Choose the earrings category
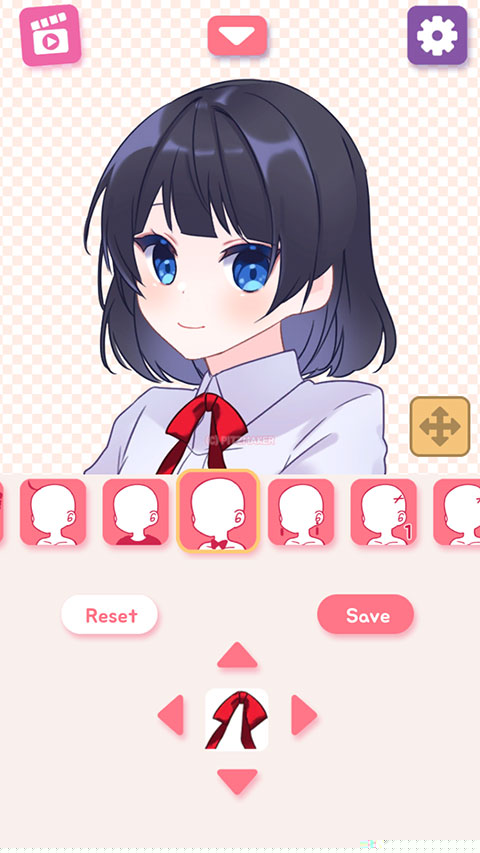Viewport: 480px width, 853px height. click(x=301, y=512)
